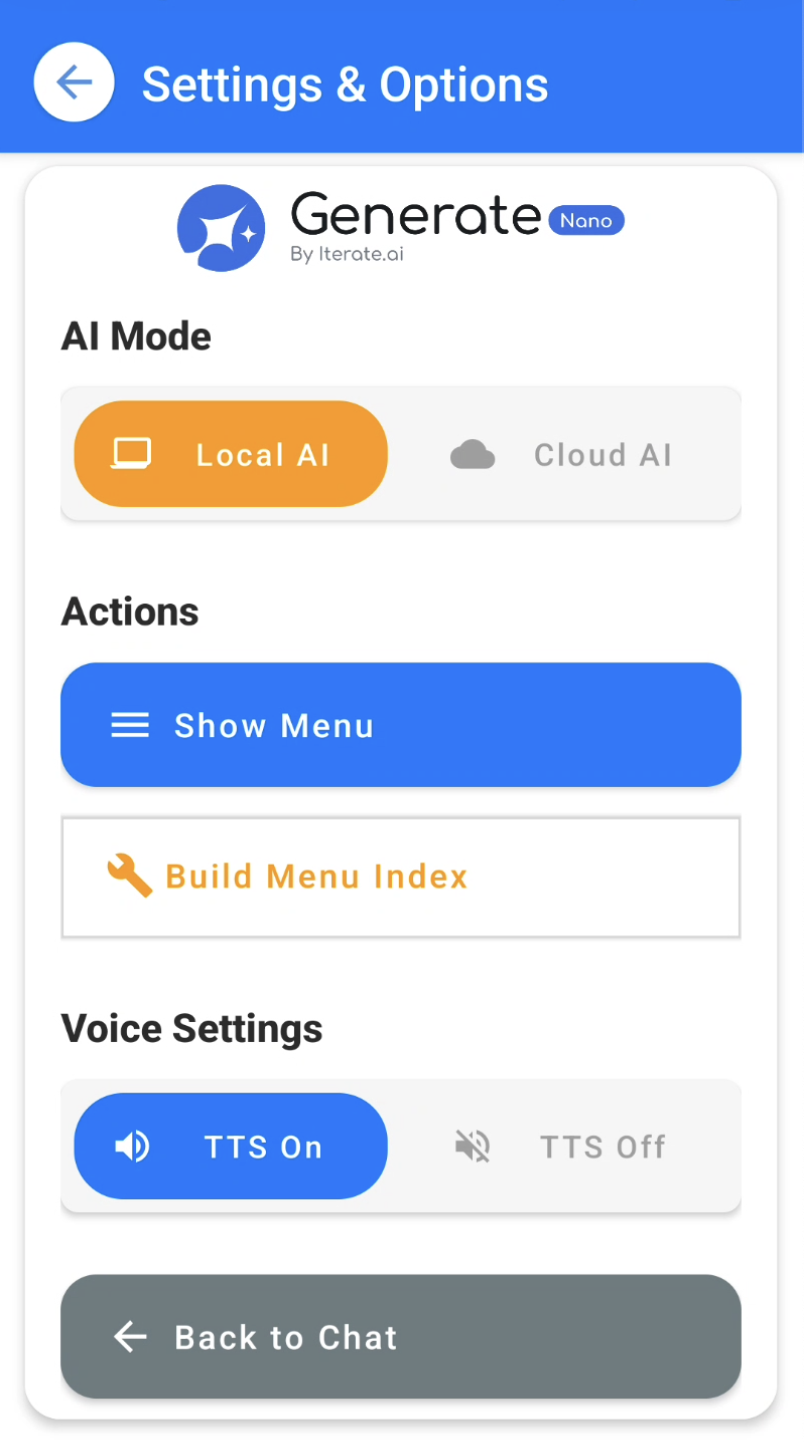Click the cloud icon next to Cloud AI
This screenshot has width=804, height=1442.
(x=472, y=454)
